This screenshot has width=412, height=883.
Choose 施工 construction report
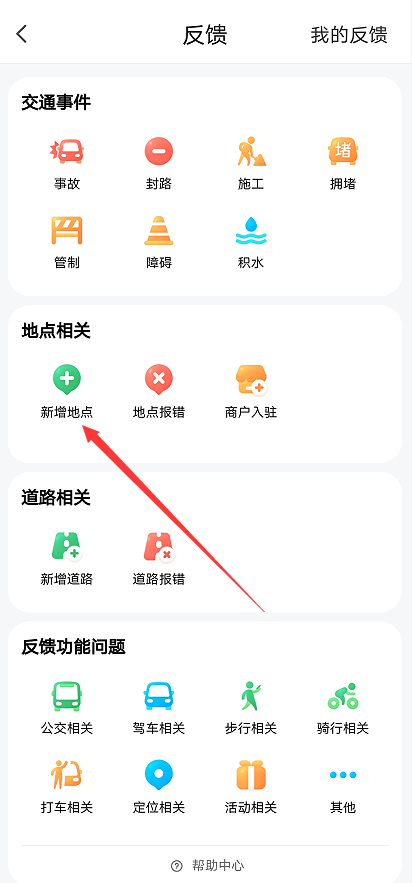(x=251, y=164)
